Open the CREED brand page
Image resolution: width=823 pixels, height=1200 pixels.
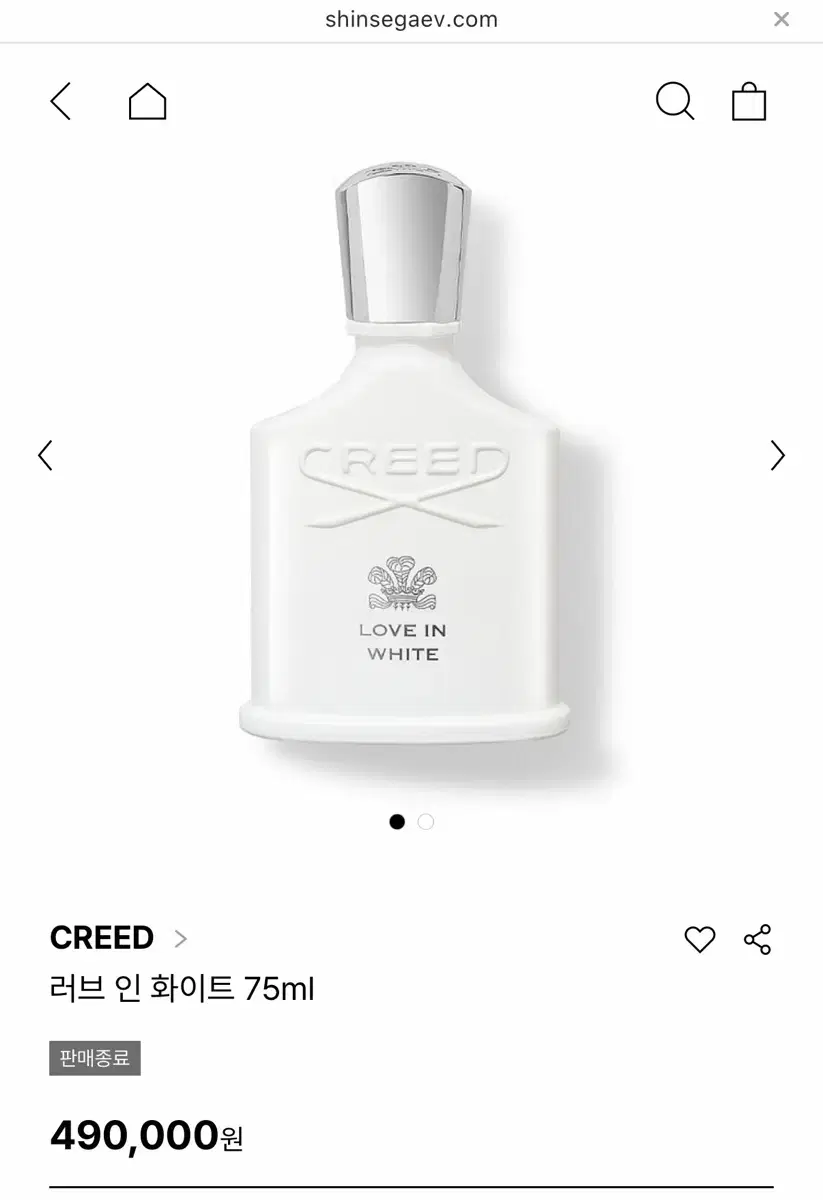(118, 938)
